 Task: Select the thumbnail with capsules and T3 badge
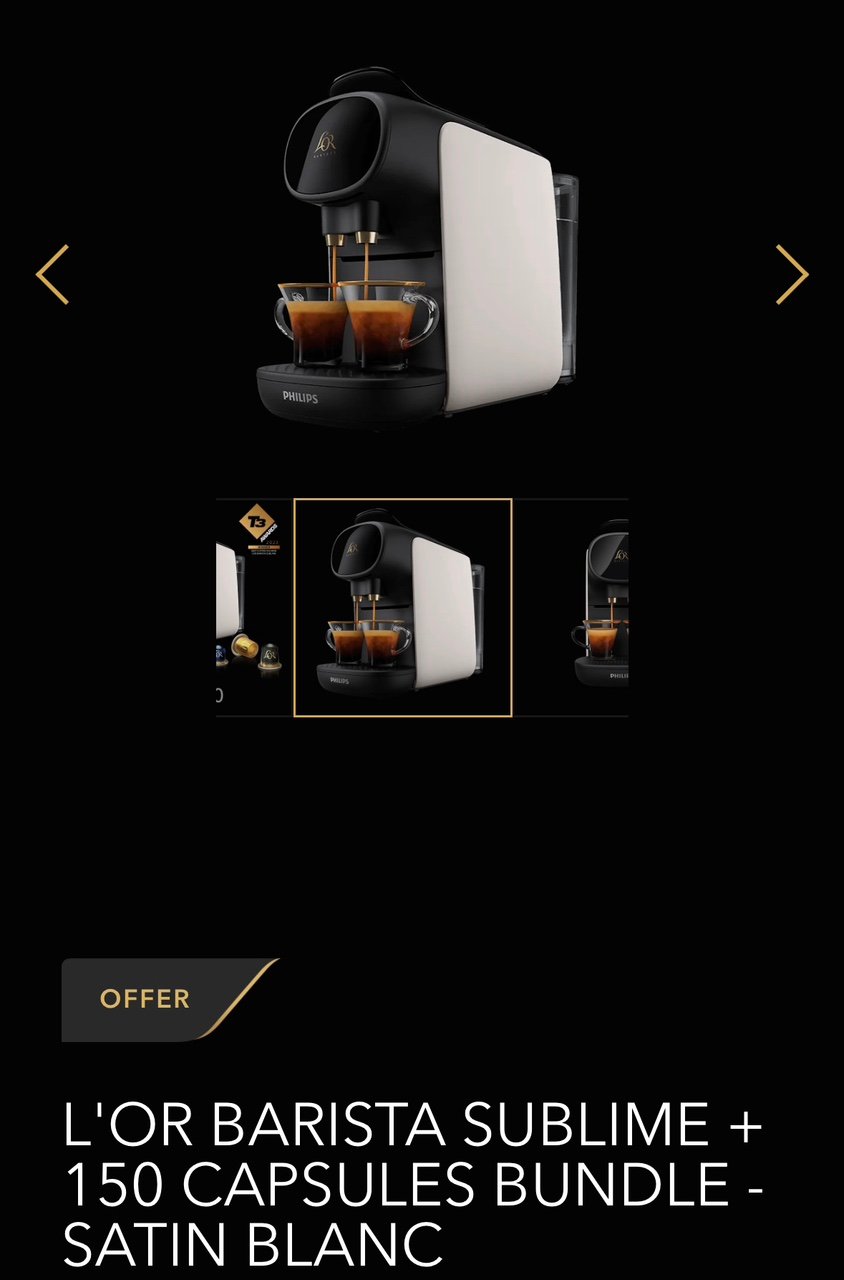coord(253,607)
